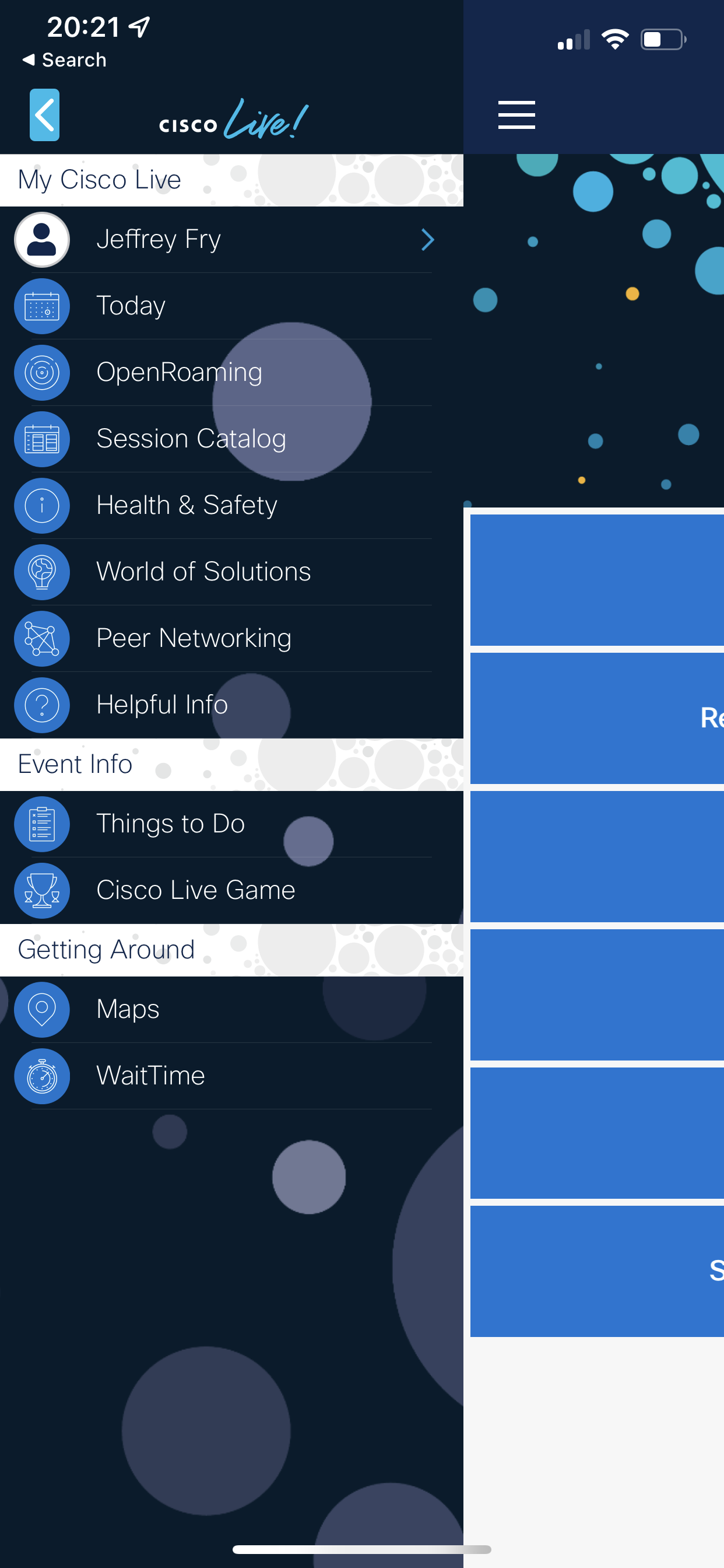Open Jeffrey Fry's profile

pyautogui.click(x=232, y=239)
